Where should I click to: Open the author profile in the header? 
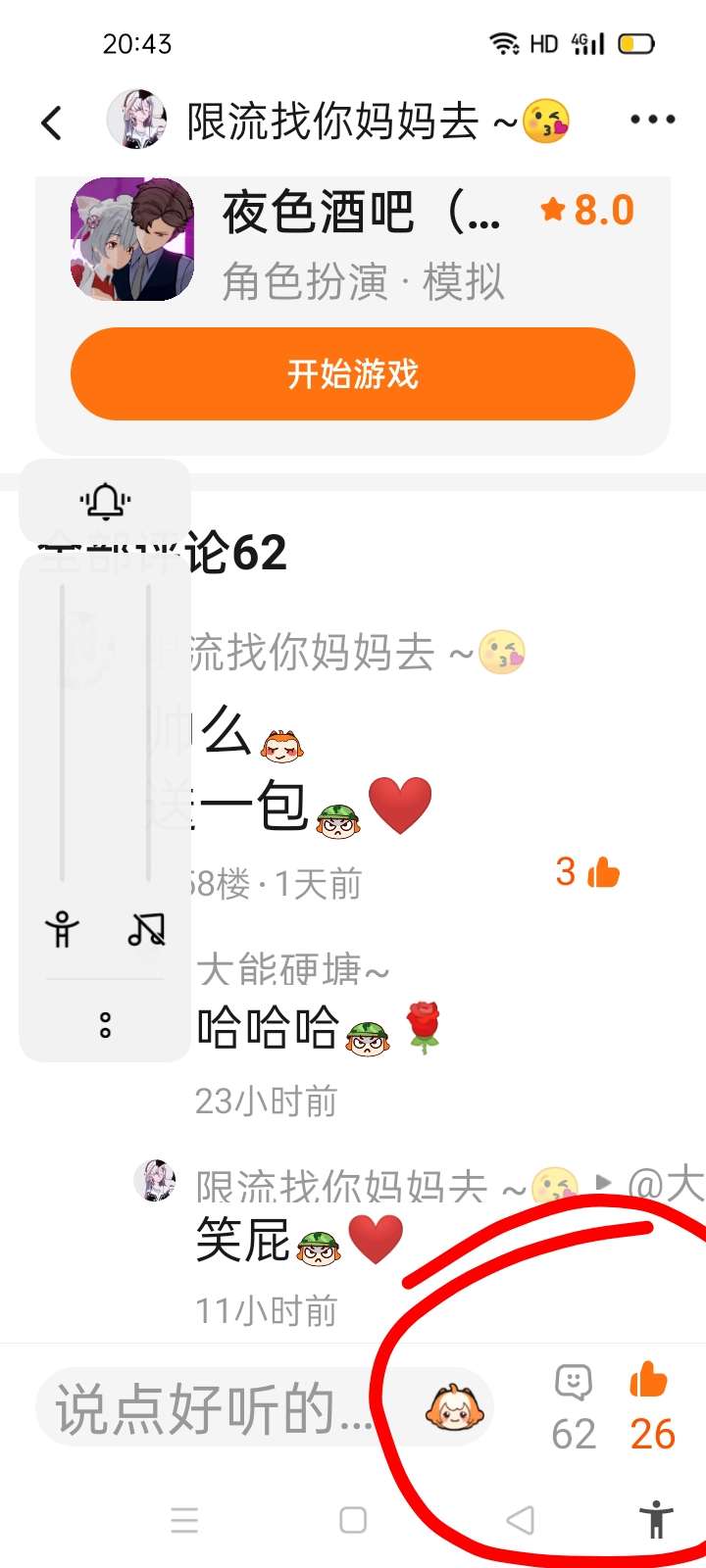136,121
